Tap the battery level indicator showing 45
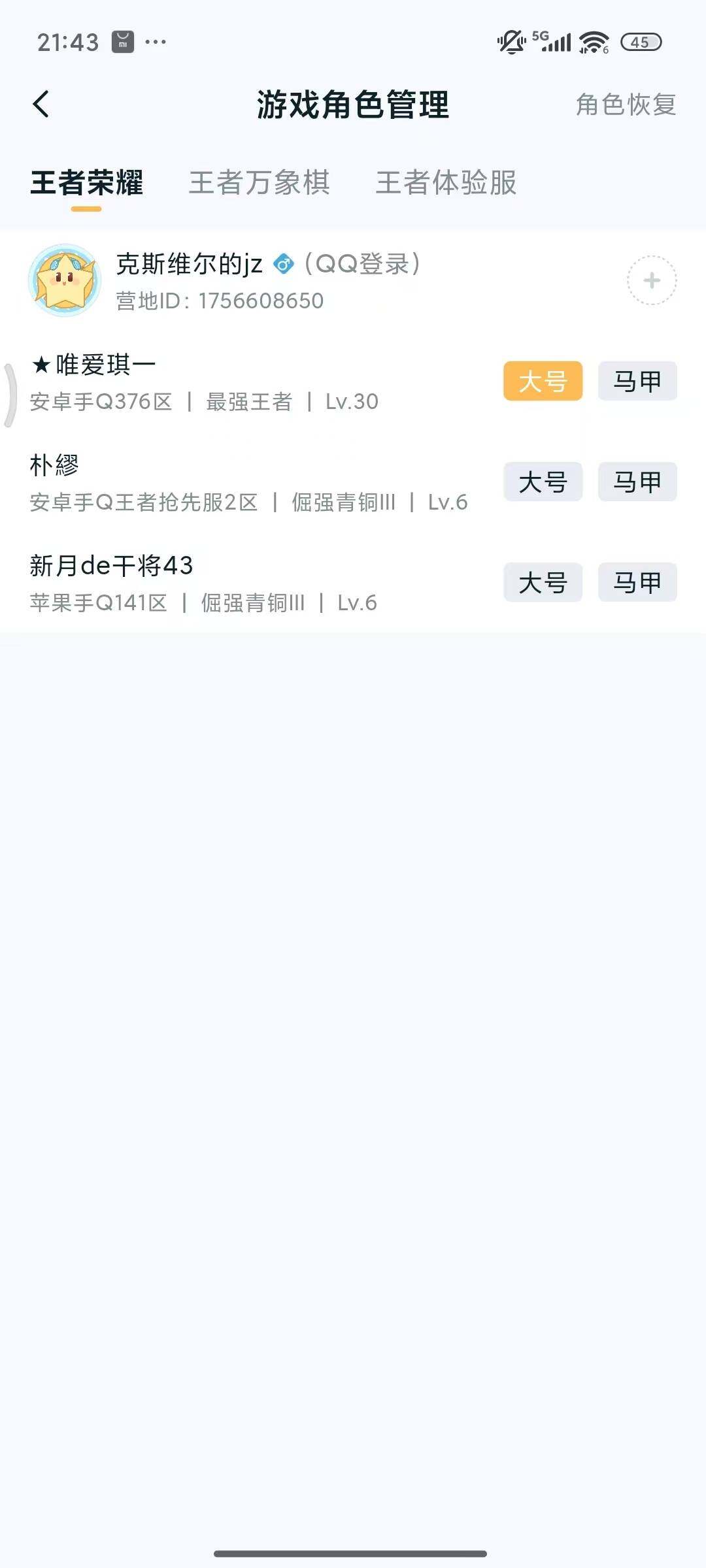 [641, 41]
